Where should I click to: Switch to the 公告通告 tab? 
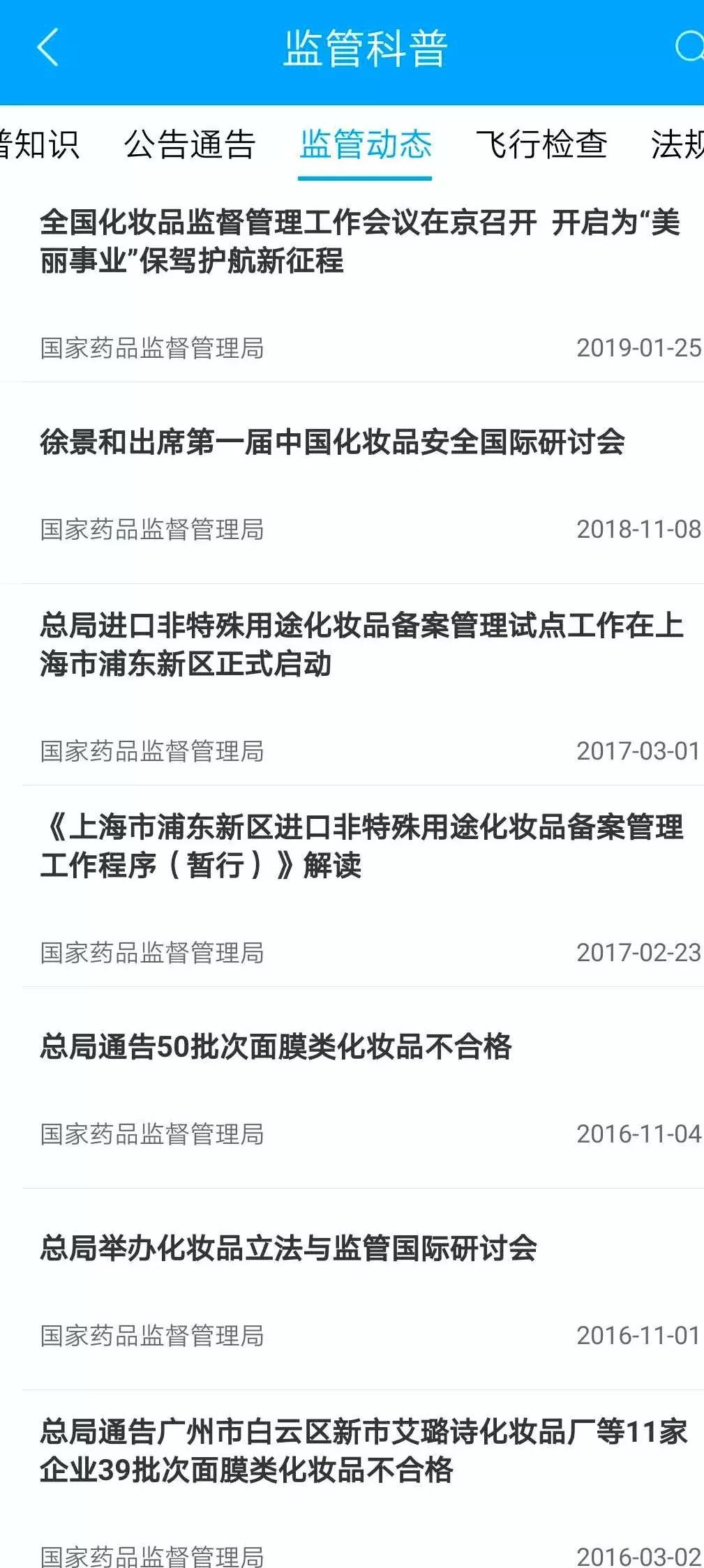[x=191, y=143]
